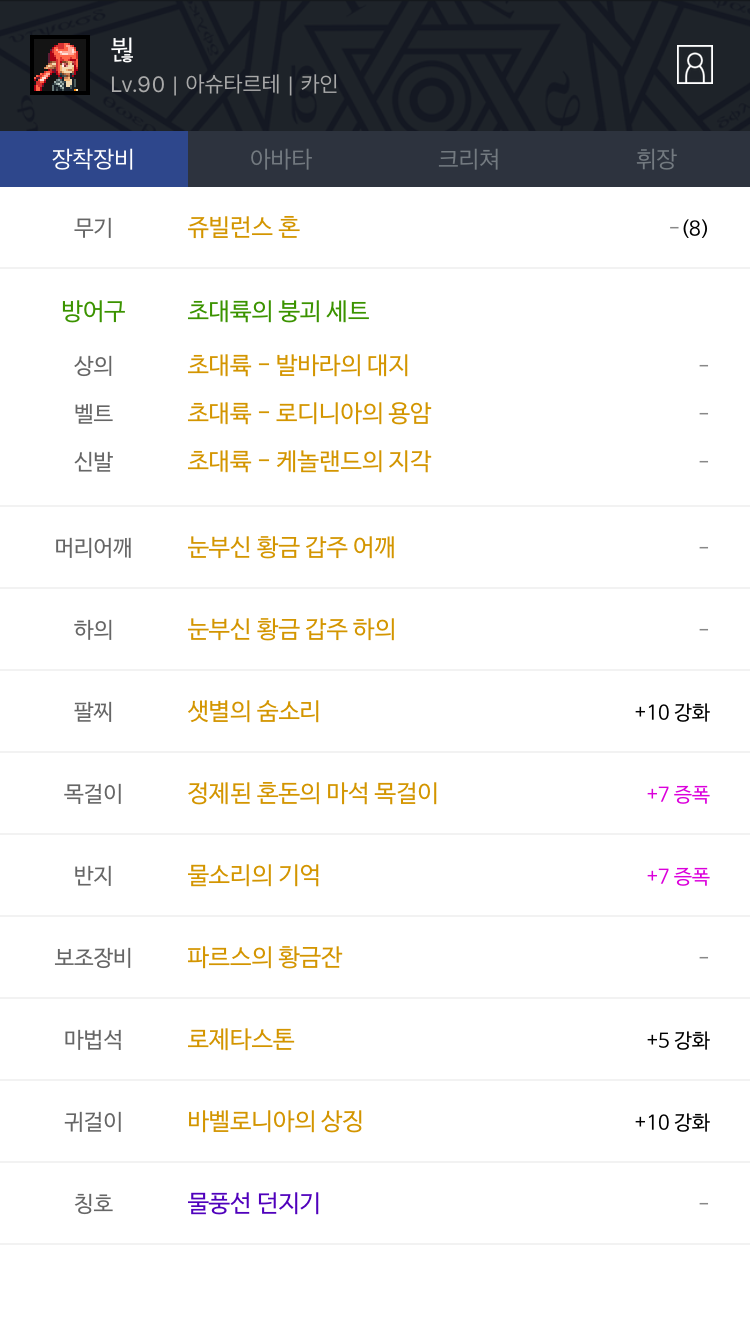This screenshot has height=1334, width=750.
Task: Open 눈부신 황금 갑주 하의 item
Action: [x=291, y=629]
